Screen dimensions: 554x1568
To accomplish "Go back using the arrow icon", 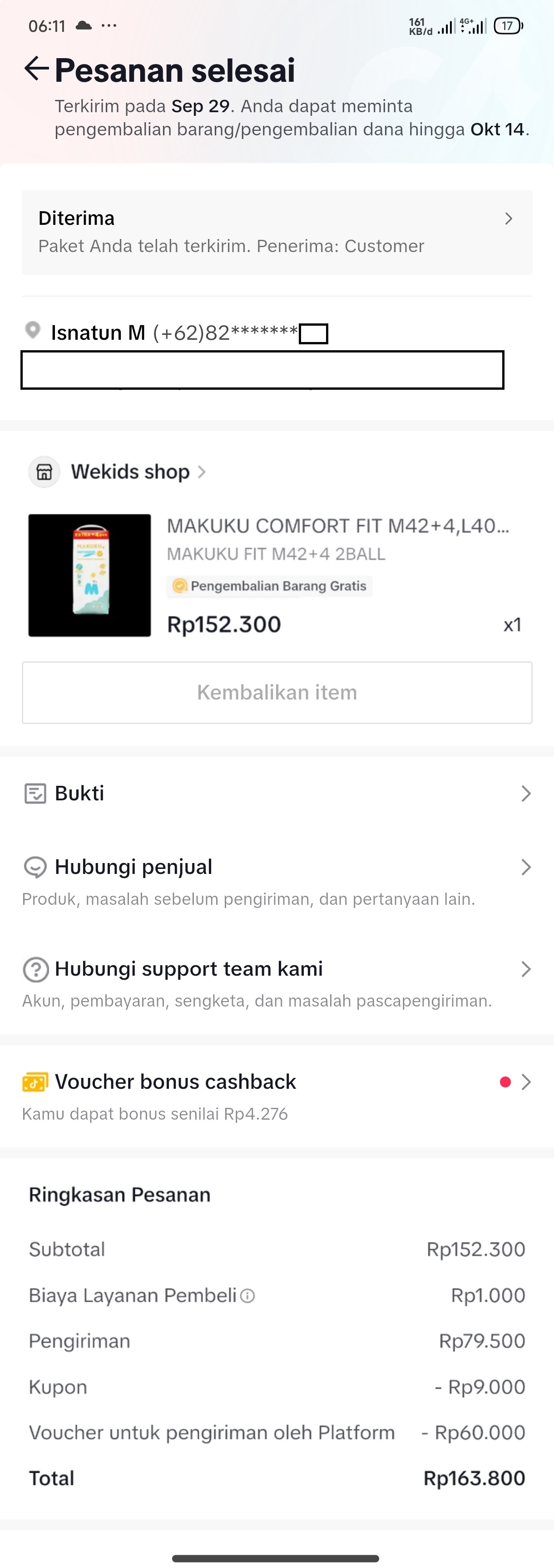I will click(x=36, y=69).
